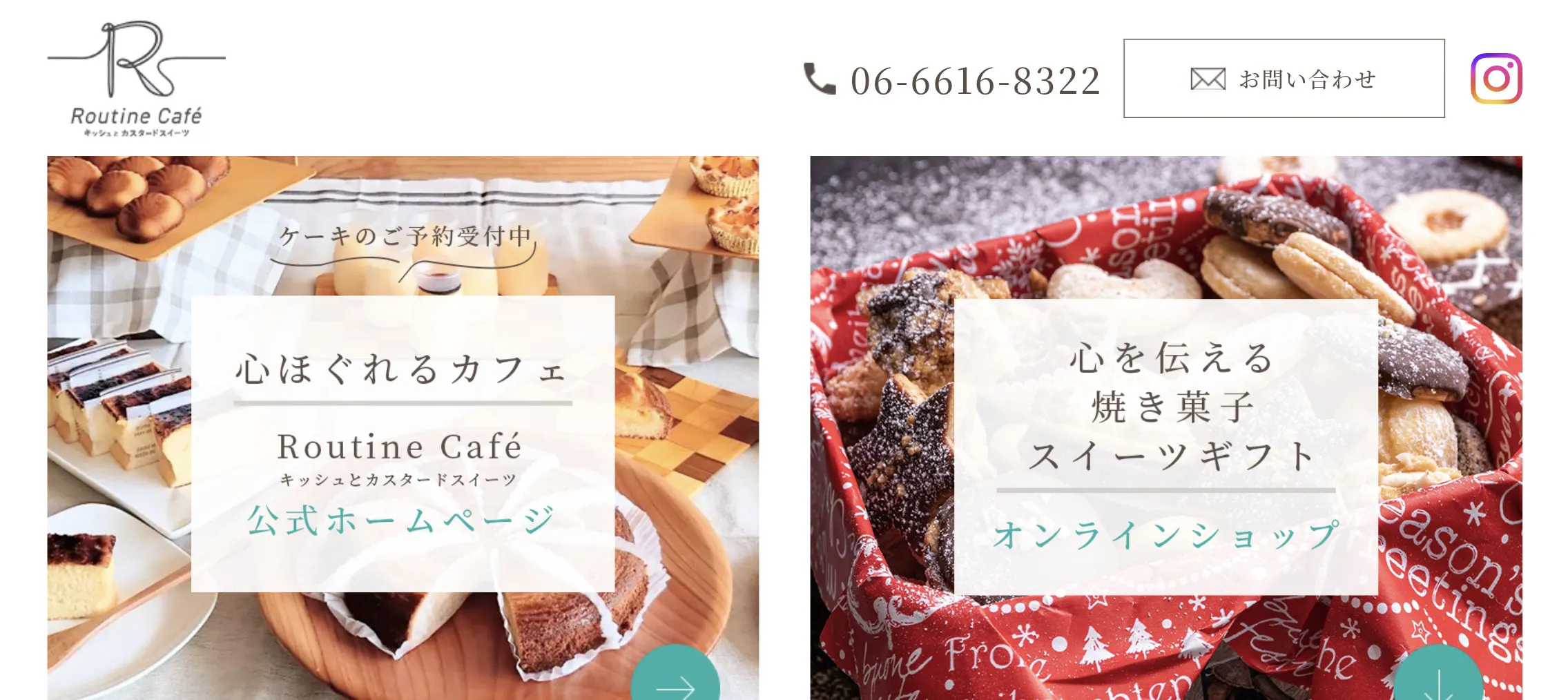
Task: Call the phone number 06-6616-8322
Action: pos(953,81)
